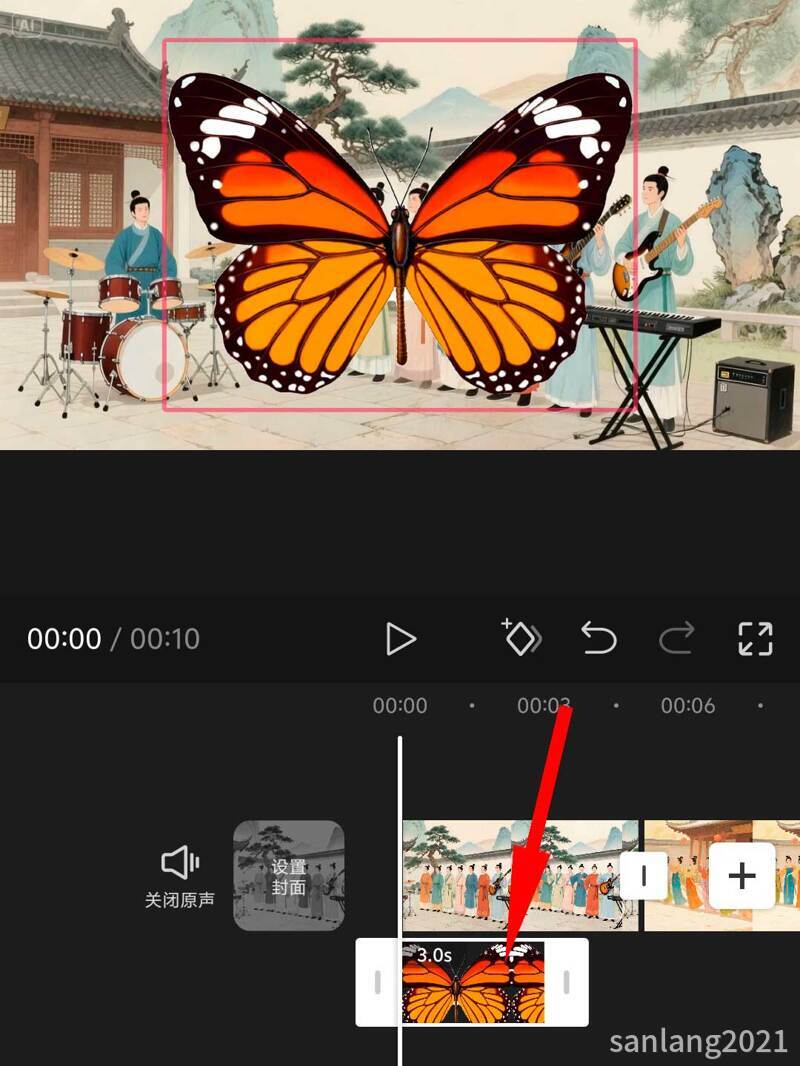Undo the last edit

click(599, 639)
